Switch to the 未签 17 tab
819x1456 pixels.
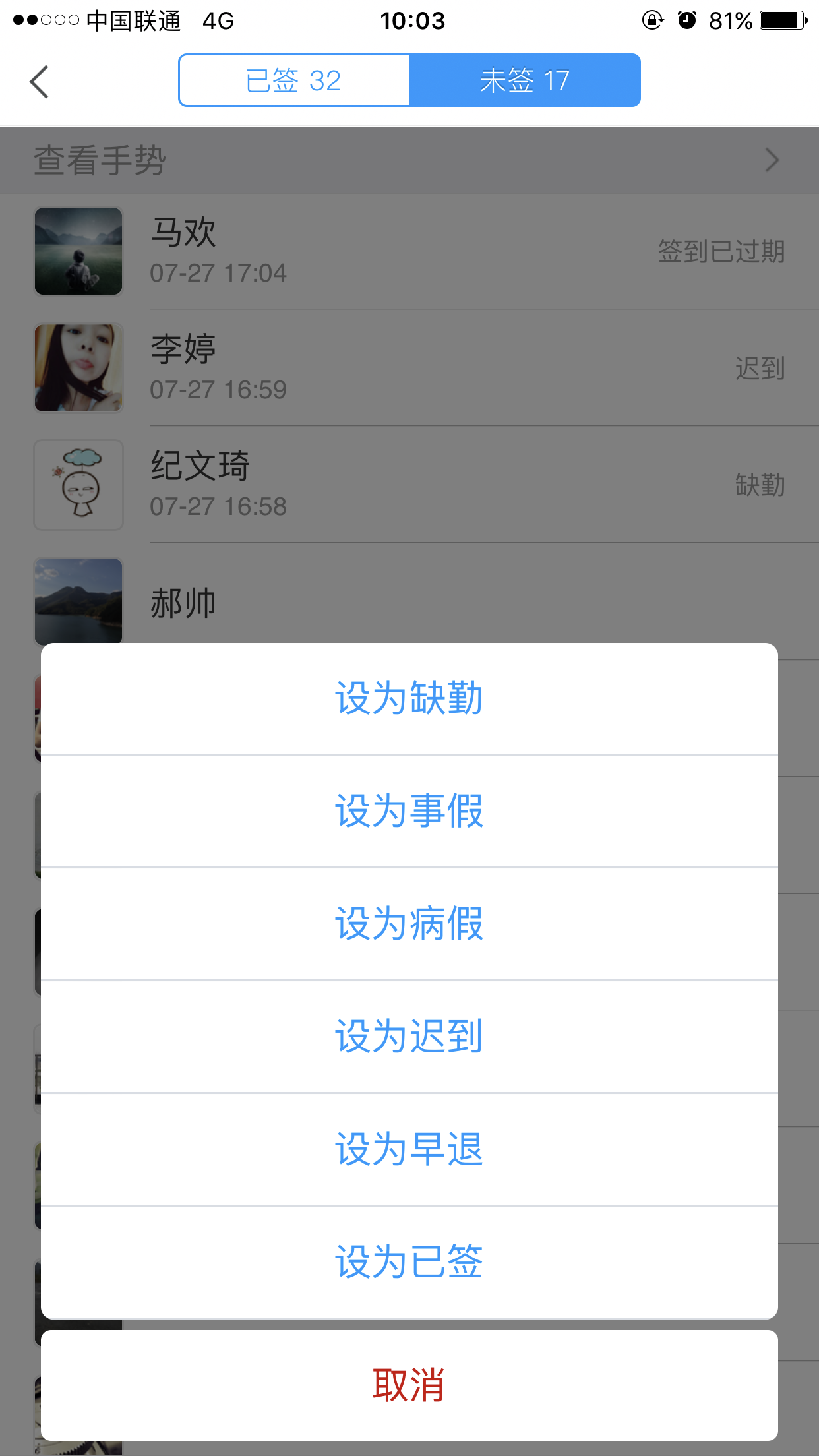tap(525, 80)
